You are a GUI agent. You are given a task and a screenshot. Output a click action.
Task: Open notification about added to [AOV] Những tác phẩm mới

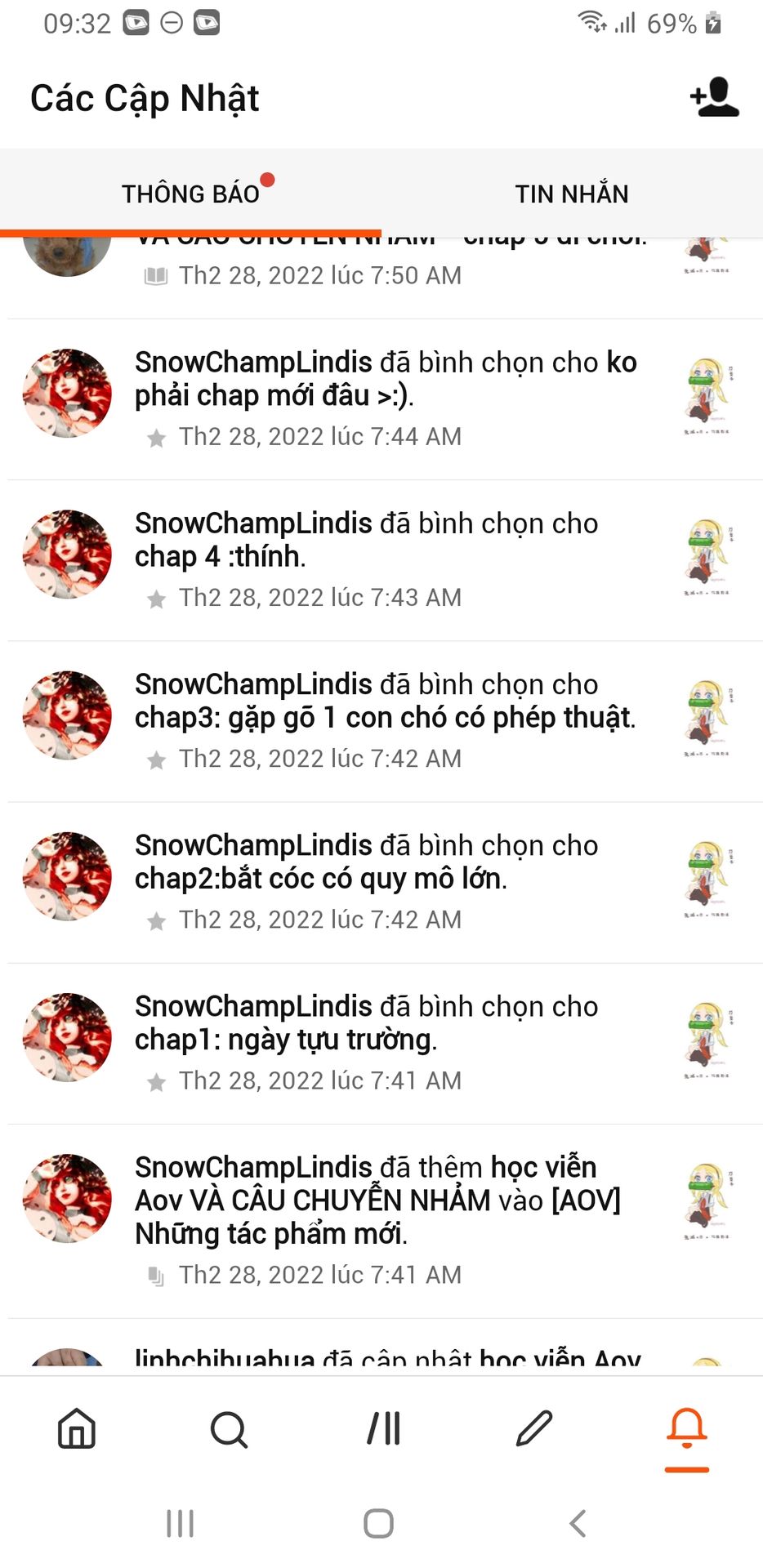(381, 1221)
